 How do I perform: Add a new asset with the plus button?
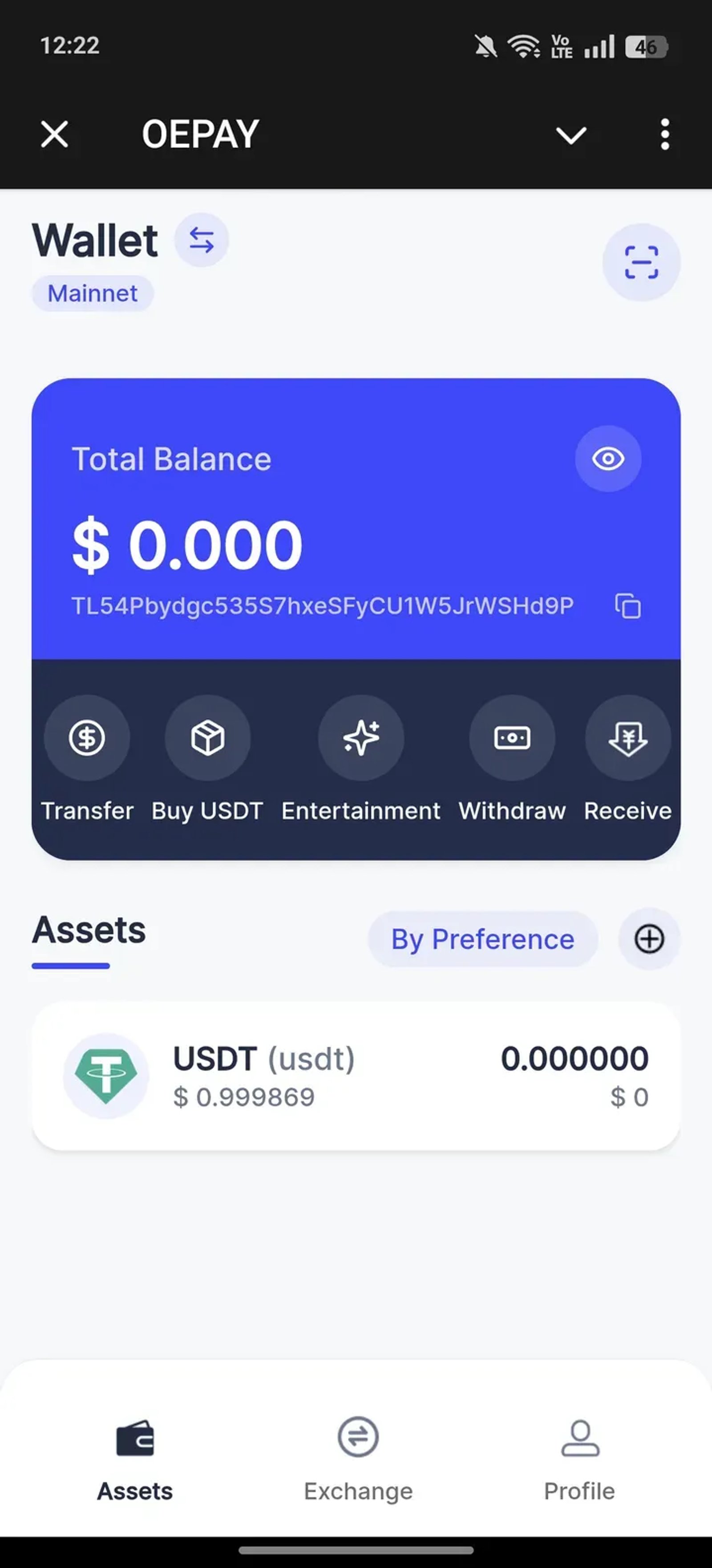(x=649, y=939)
